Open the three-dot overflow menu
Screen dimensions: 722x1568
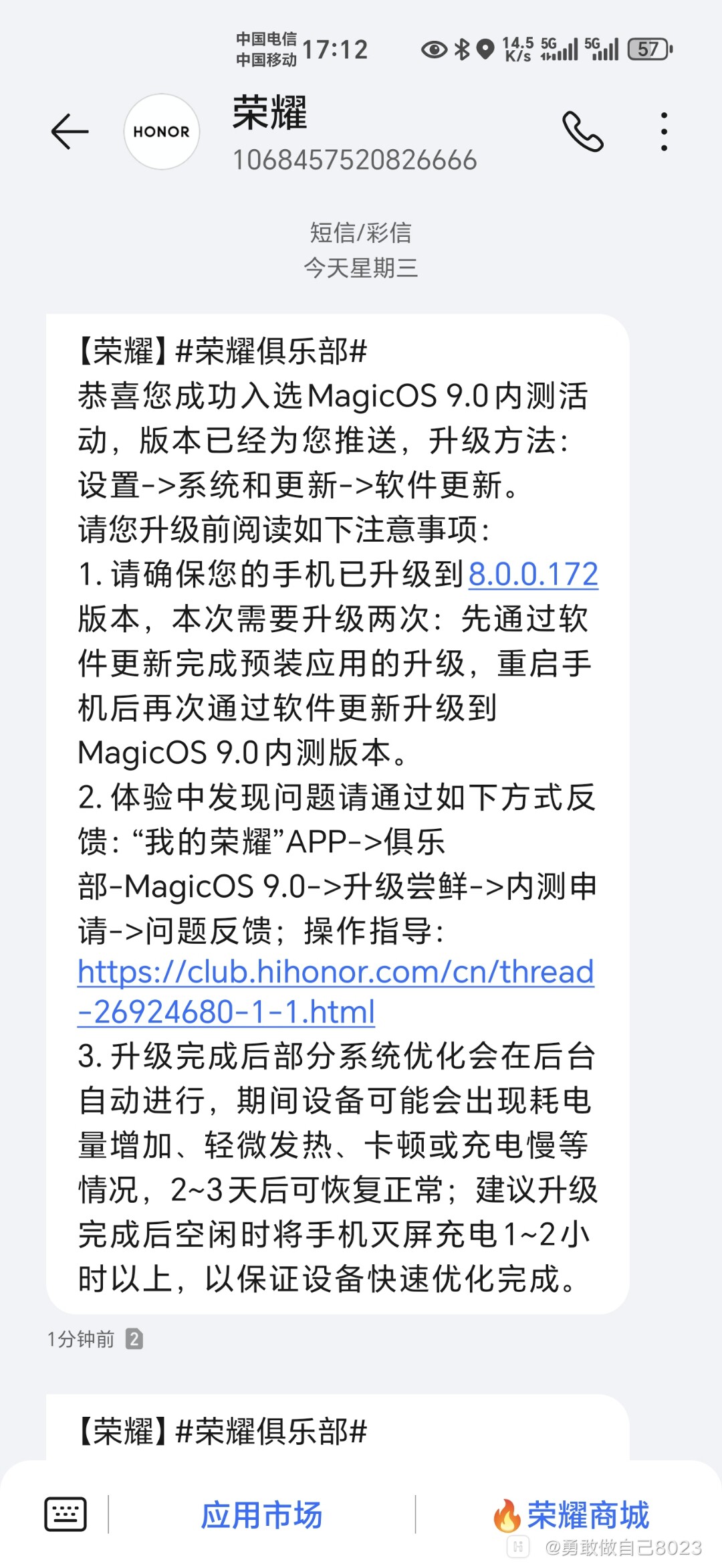click(x=663, y=131)
